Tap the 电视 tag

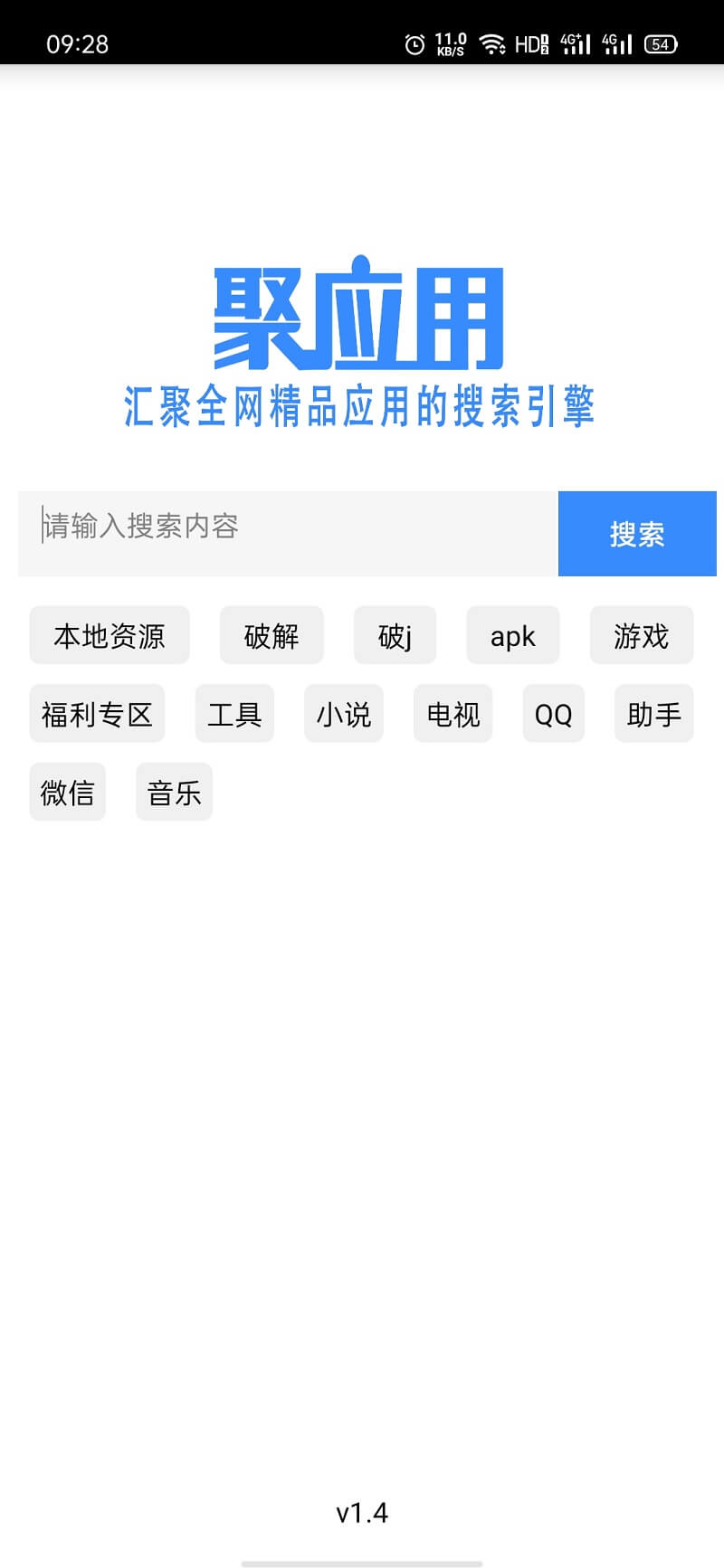453,714
